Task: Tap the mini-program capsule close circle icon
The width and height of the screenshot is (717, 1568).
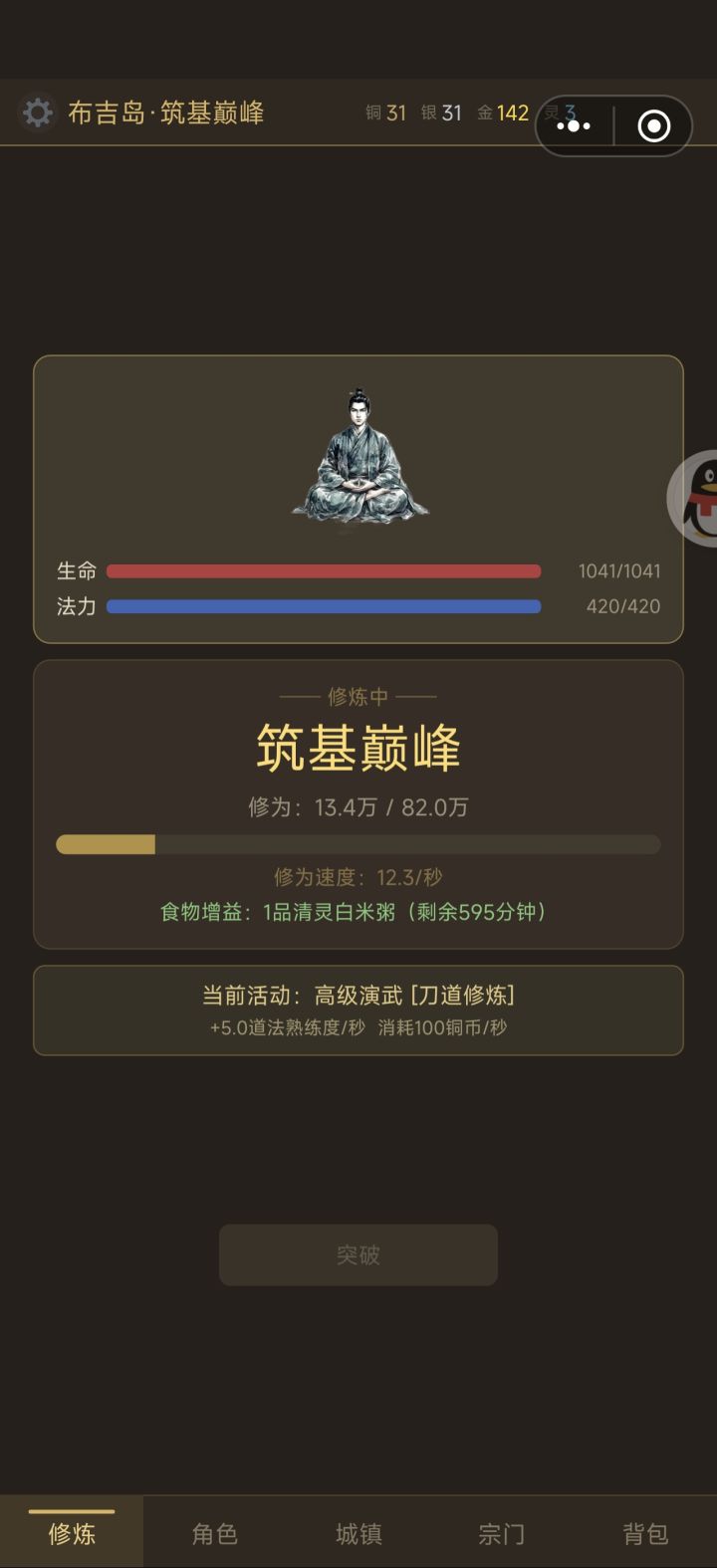Action: click(x=652, y=126)
